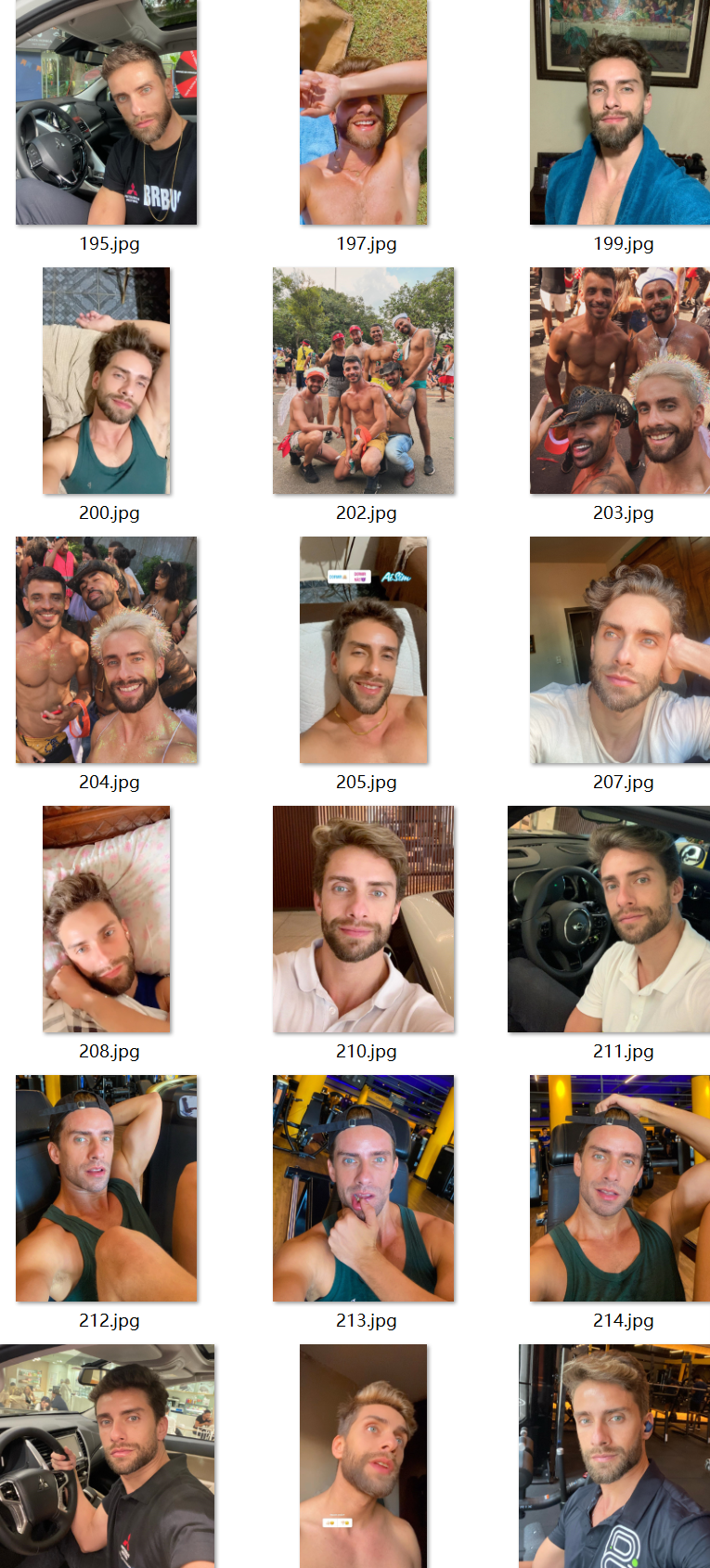Open the 211.jpg car selfie file

609,919
